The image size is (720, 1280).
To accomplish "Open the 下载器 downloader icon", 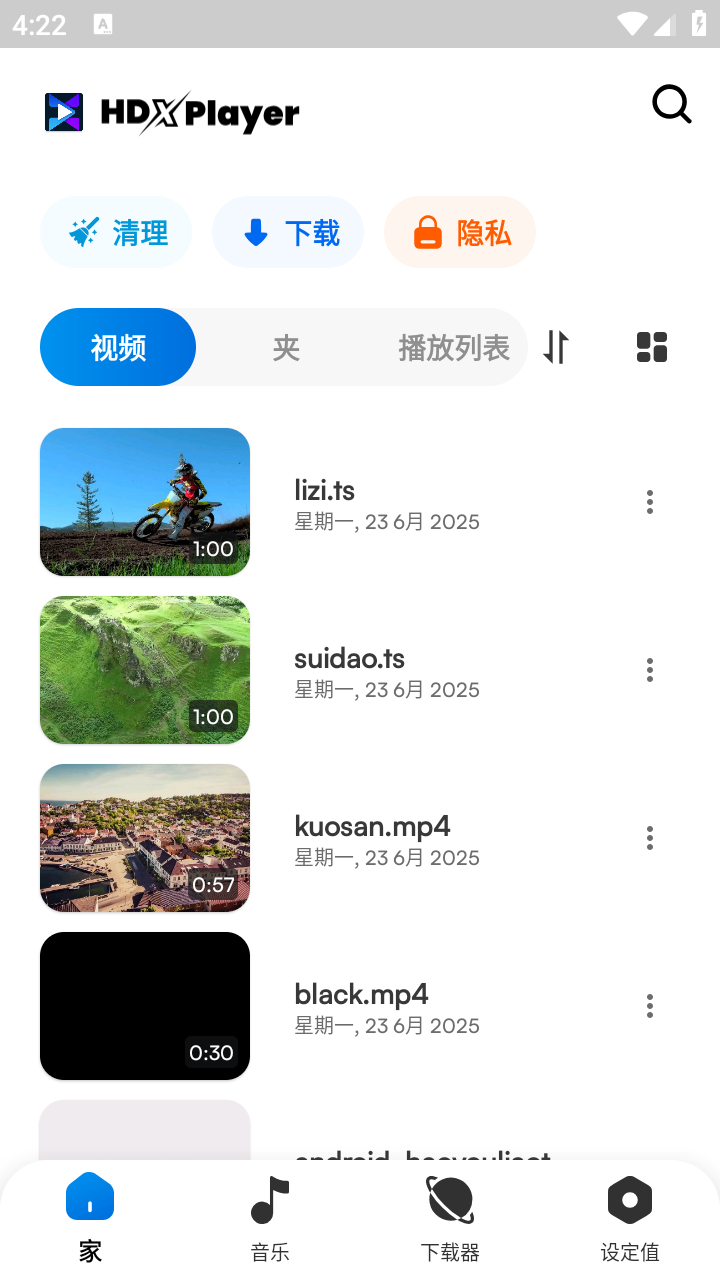I will tap(450, 1199).
